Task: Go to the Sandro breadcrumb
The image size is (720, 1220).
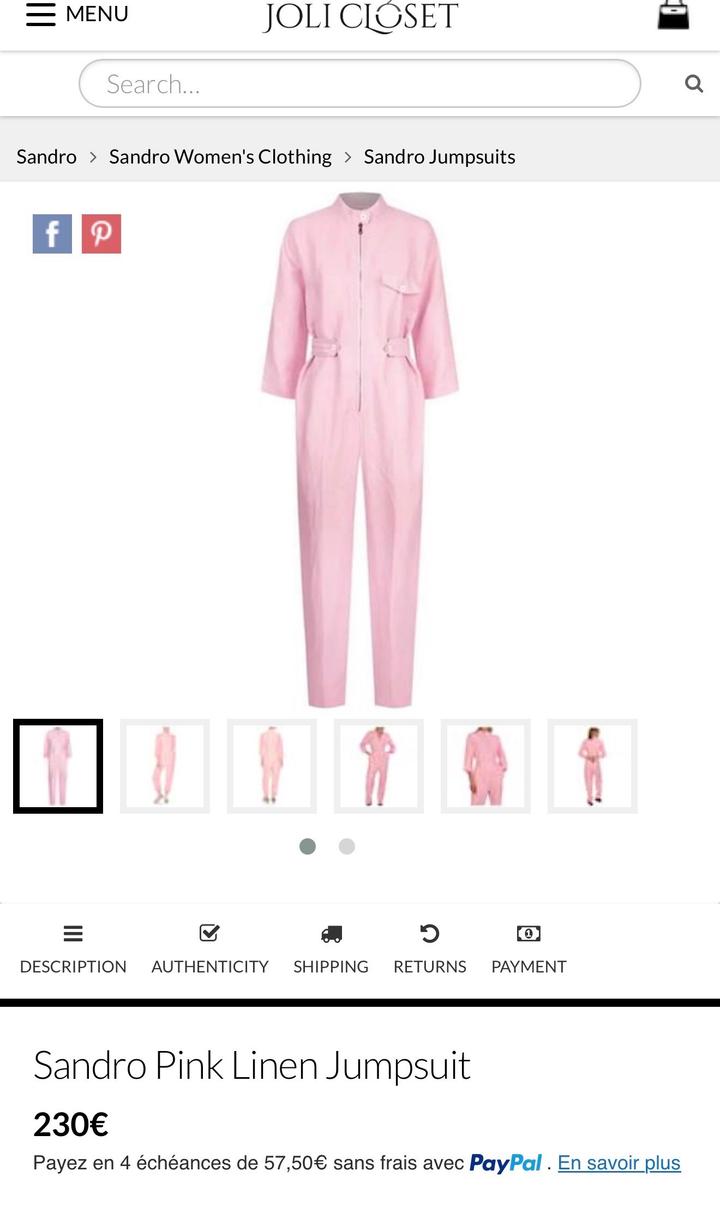Action: click(46, 157)
